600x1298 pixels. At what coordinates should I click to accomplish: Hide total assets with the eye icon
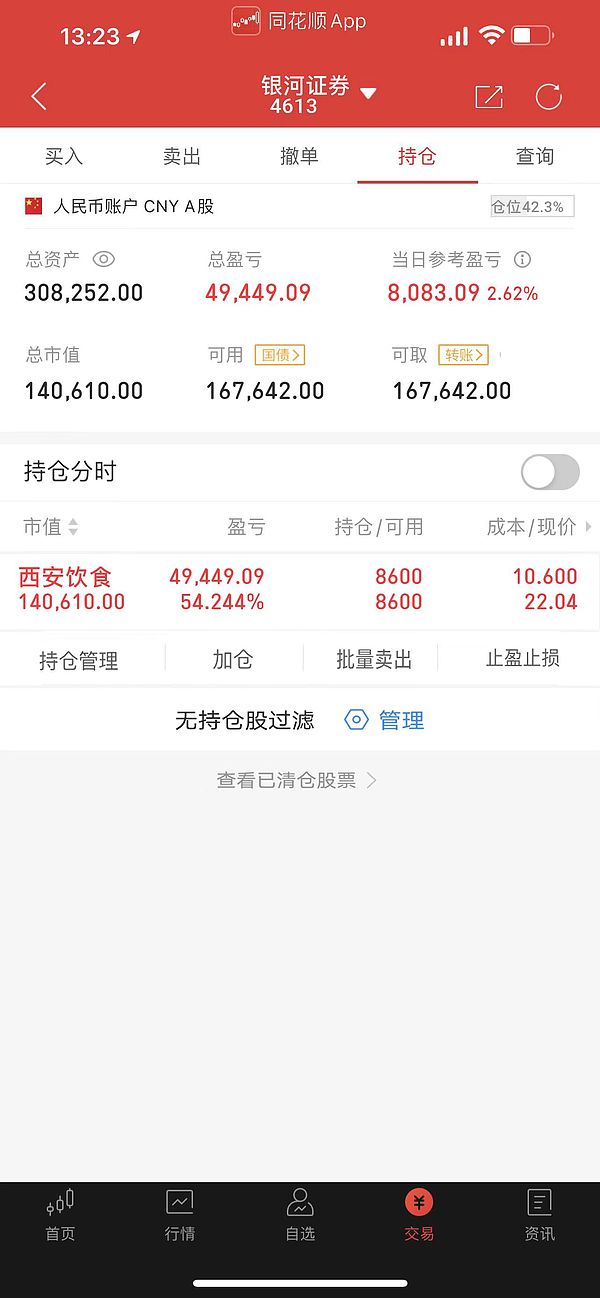[103, 259]
